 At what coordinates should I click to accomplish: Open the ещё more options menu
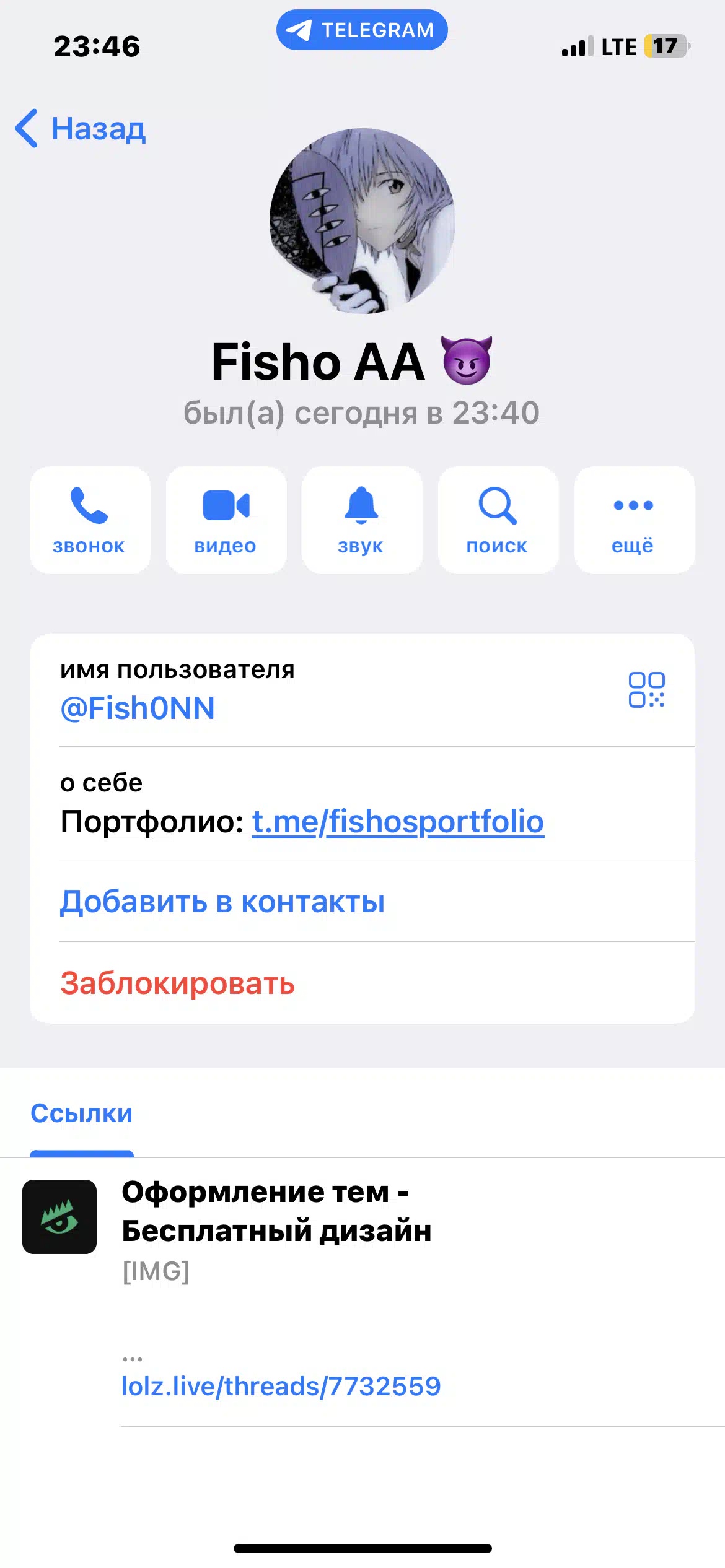[635, 520]
